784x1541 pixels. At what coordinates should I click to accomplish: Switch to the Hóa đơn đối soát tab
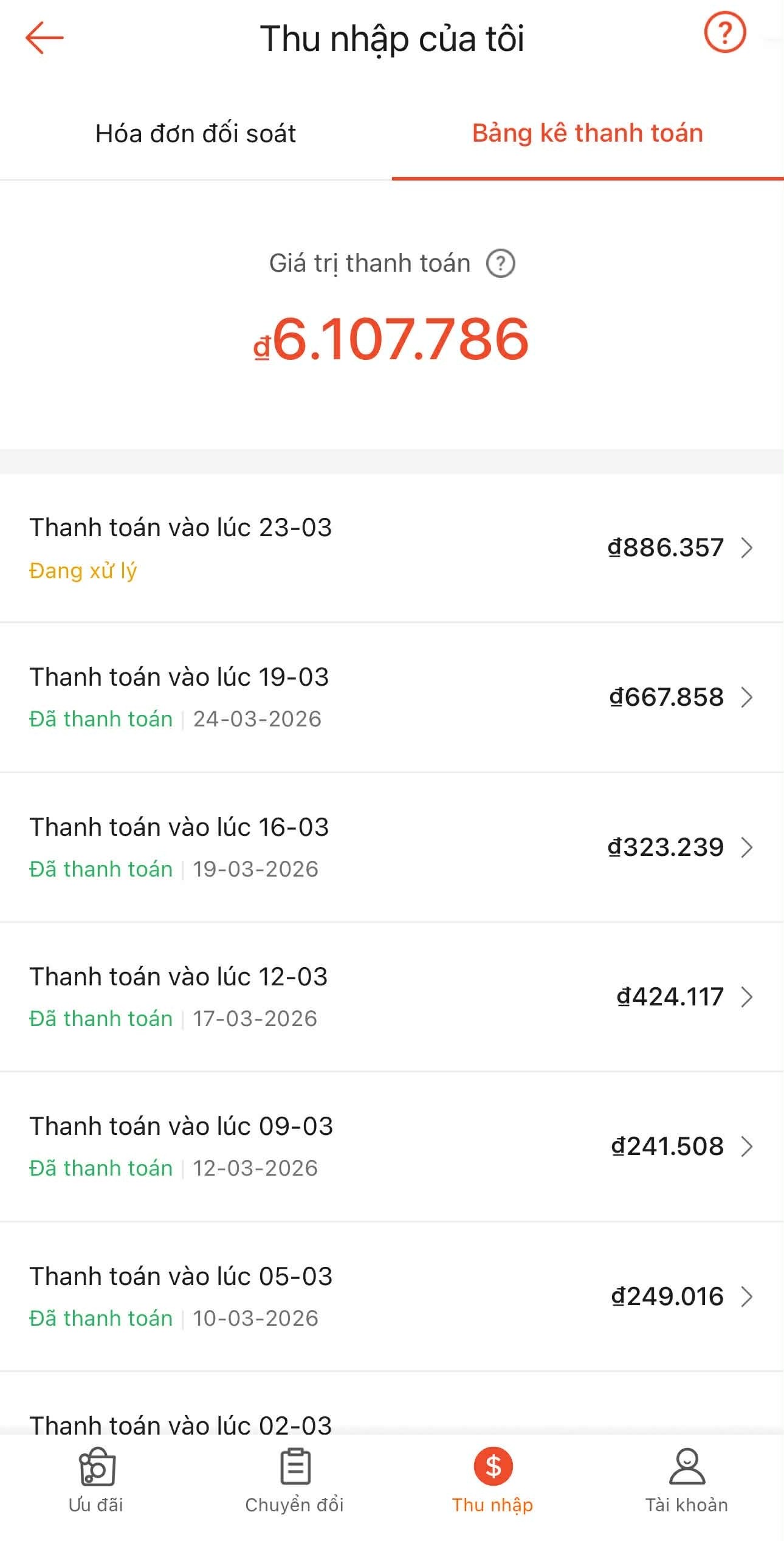(x=194, y=134)
